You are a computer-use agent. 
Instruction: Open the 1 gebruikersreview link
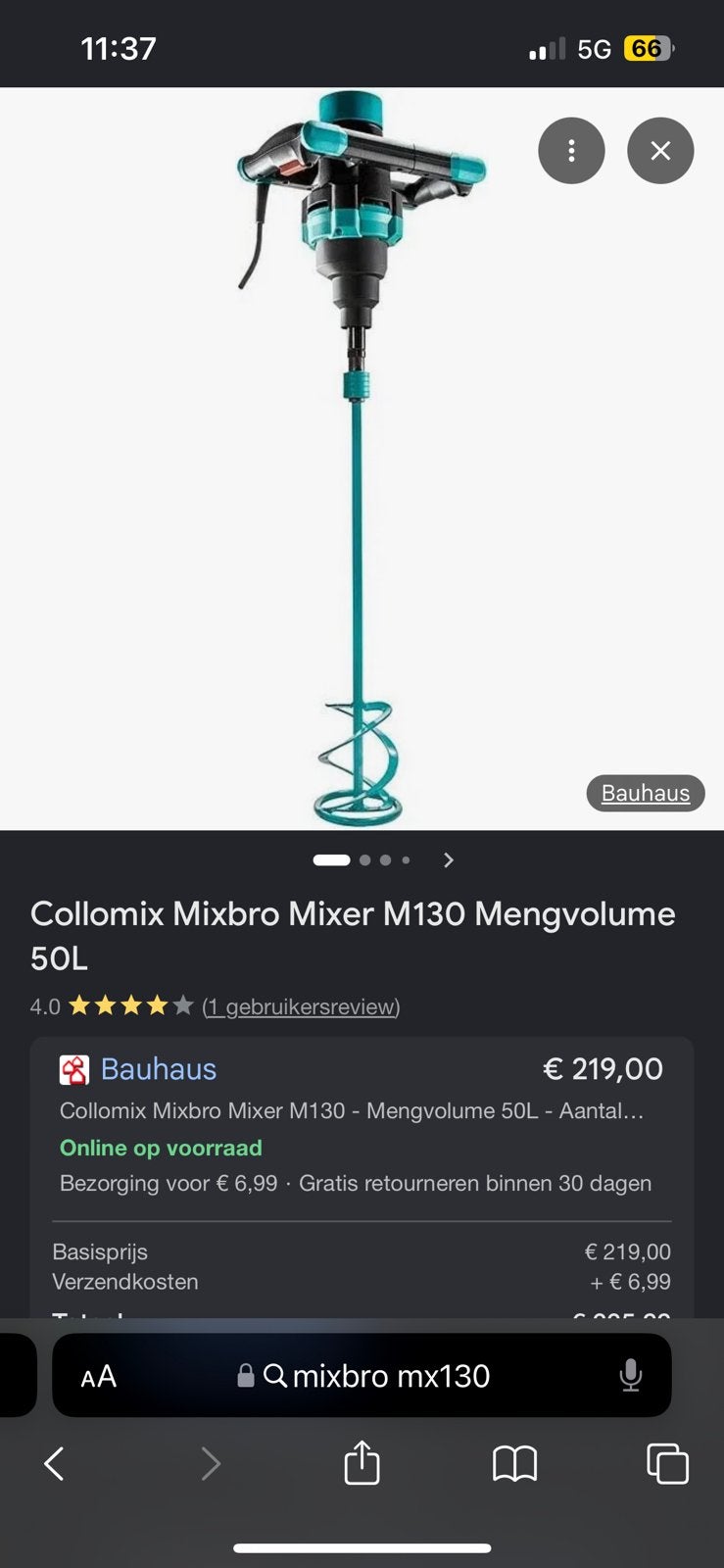click(x=301, y=1006)
